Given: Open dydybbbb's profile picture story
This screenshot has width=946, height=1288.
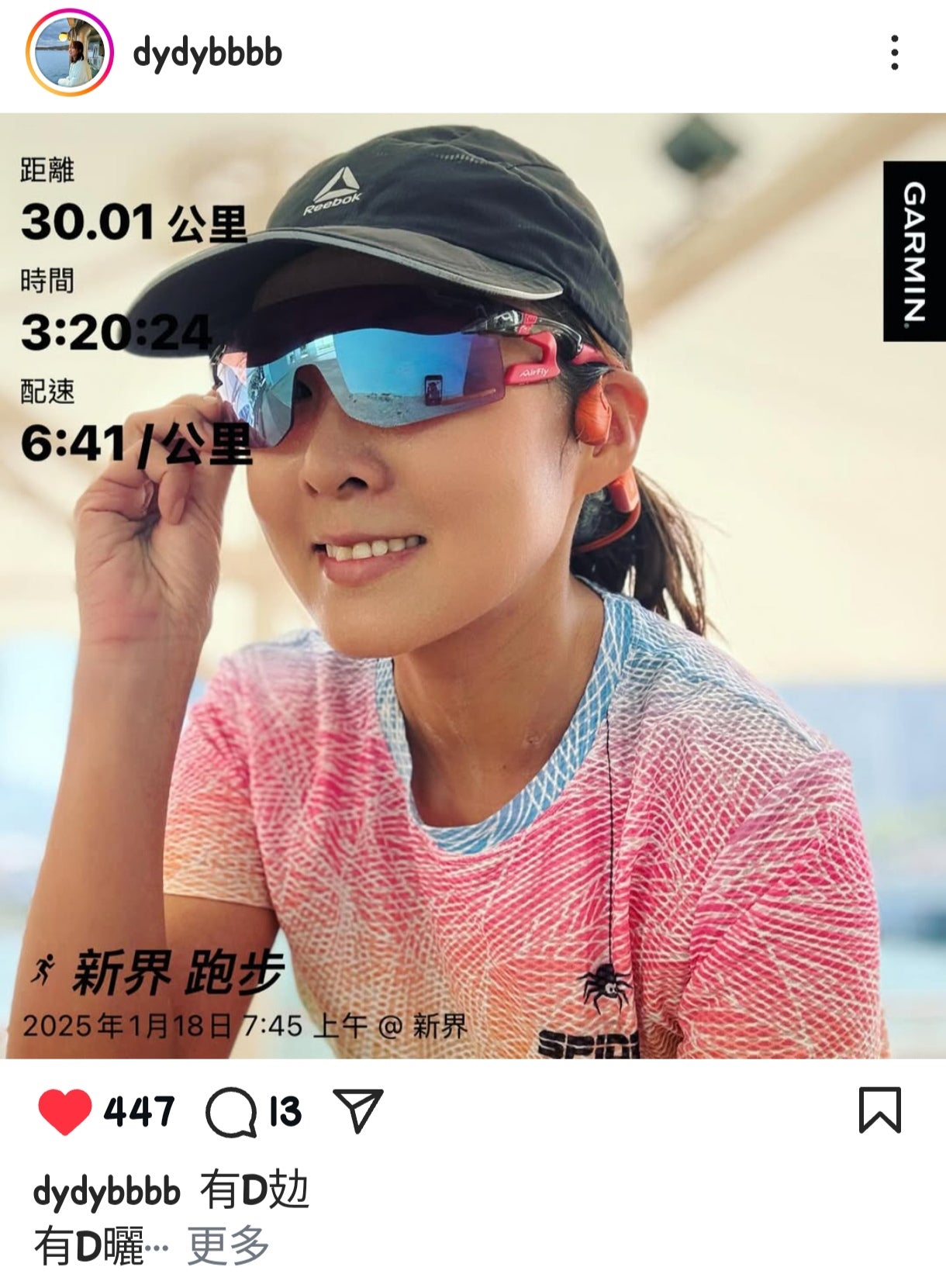Looking at the screenshot, I should pyautogui.click(x=69, y=53).
